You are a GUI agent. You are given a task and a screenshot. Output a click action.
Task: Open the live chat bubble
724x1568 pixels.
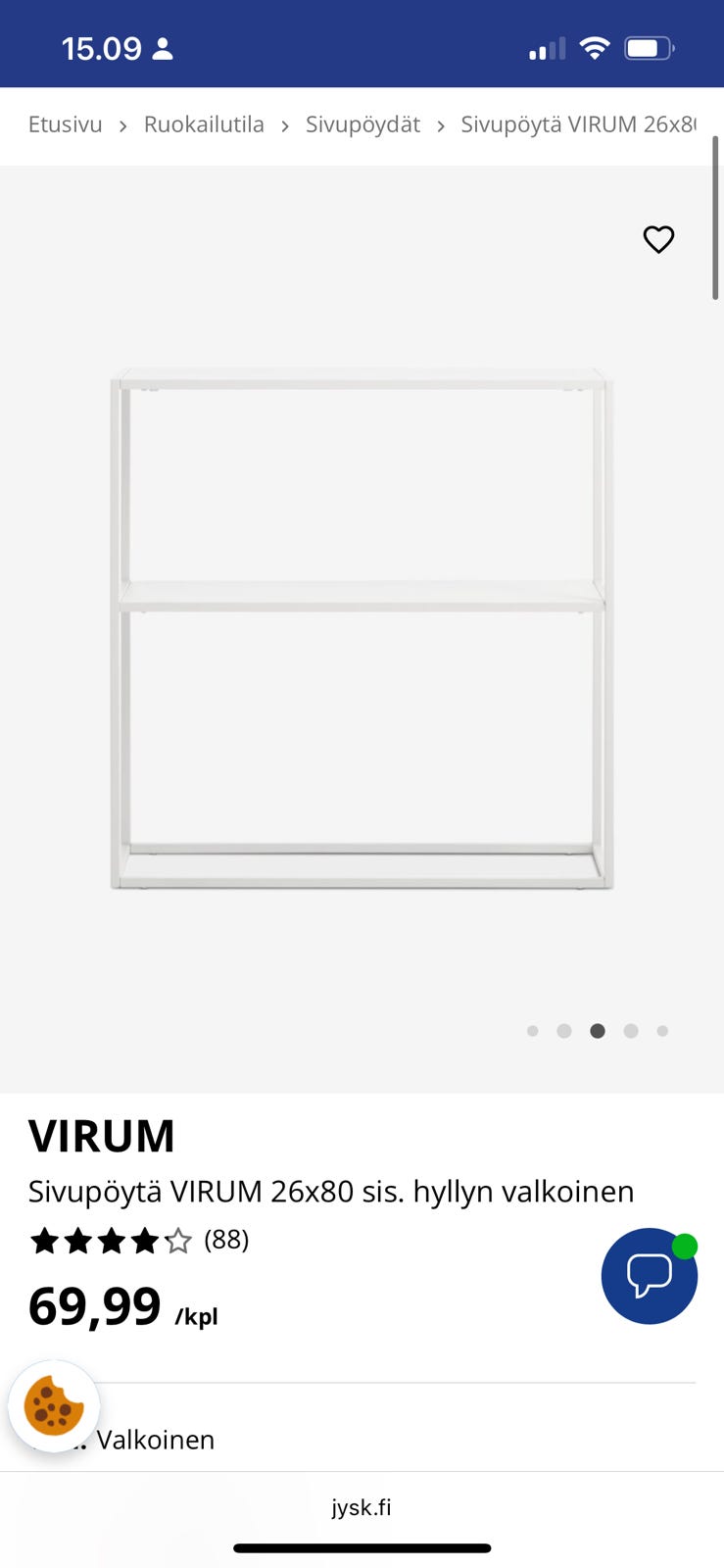649,1276
